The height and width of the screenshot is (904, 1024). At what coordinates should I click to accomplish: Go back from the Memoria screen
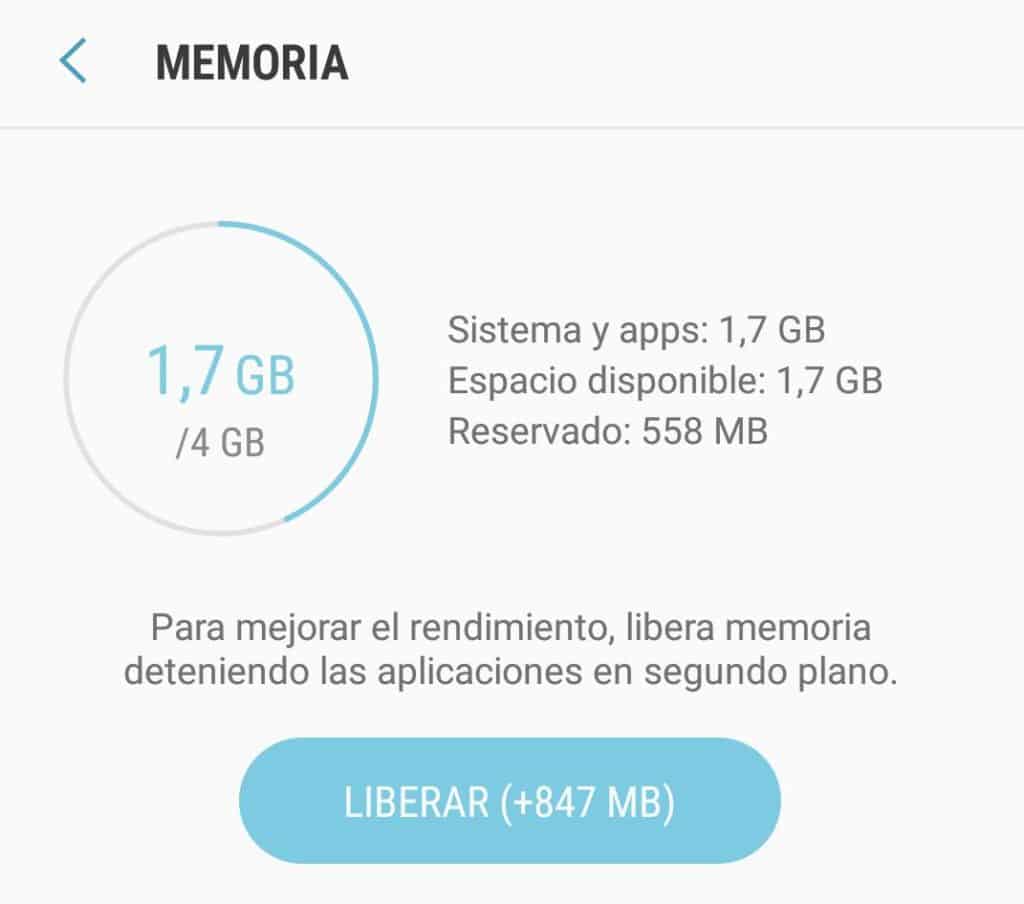tap(73, 62)
